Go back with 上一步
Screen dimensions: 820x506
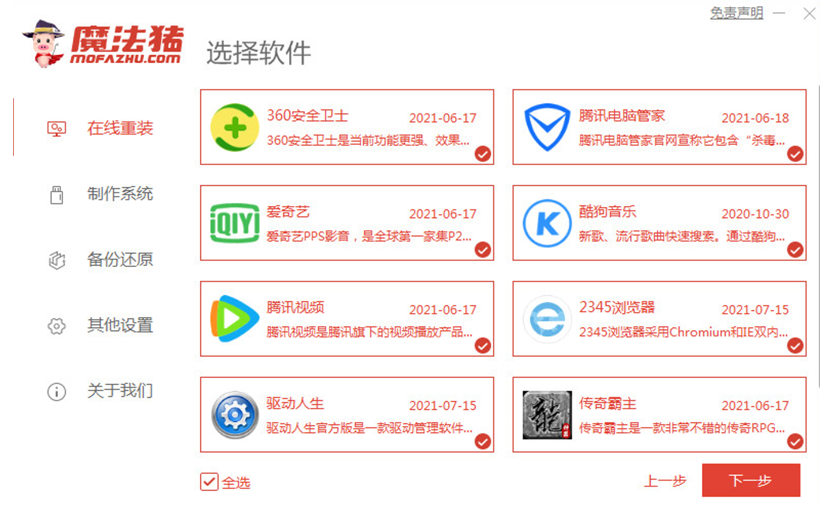(x=665, y=481)
